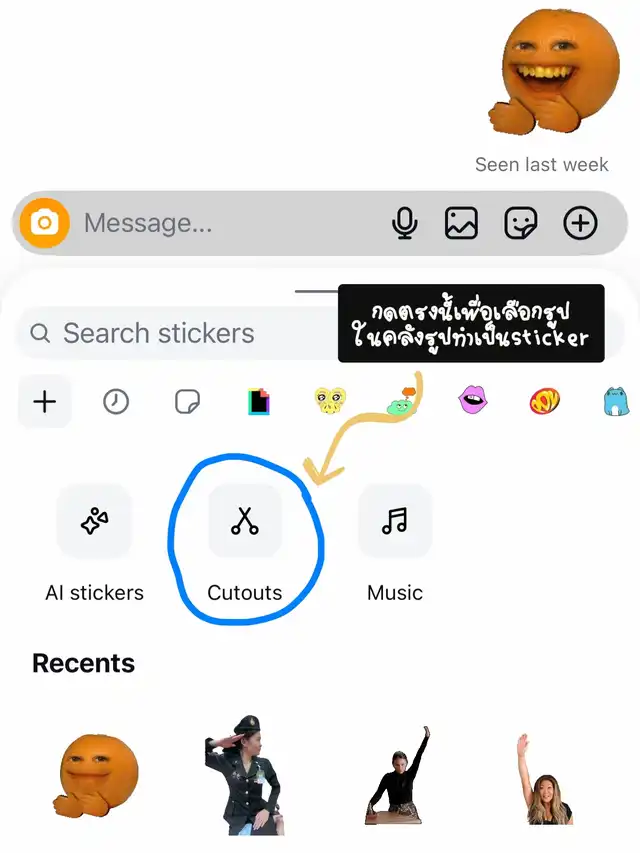This screenshot has width=640, height=853.
Task: Select the plain sticker outline tab
Action: [x=187, y=402]
